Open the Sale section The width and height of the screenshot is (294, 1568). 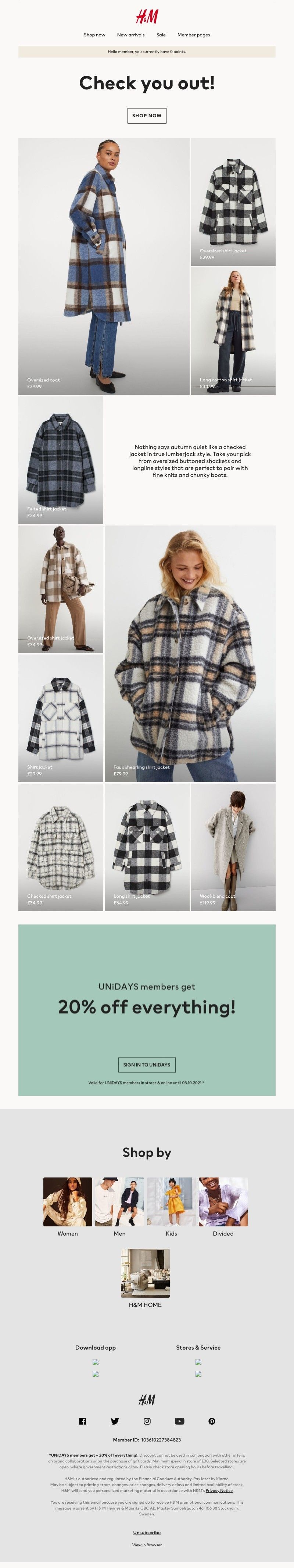(161, 35)
